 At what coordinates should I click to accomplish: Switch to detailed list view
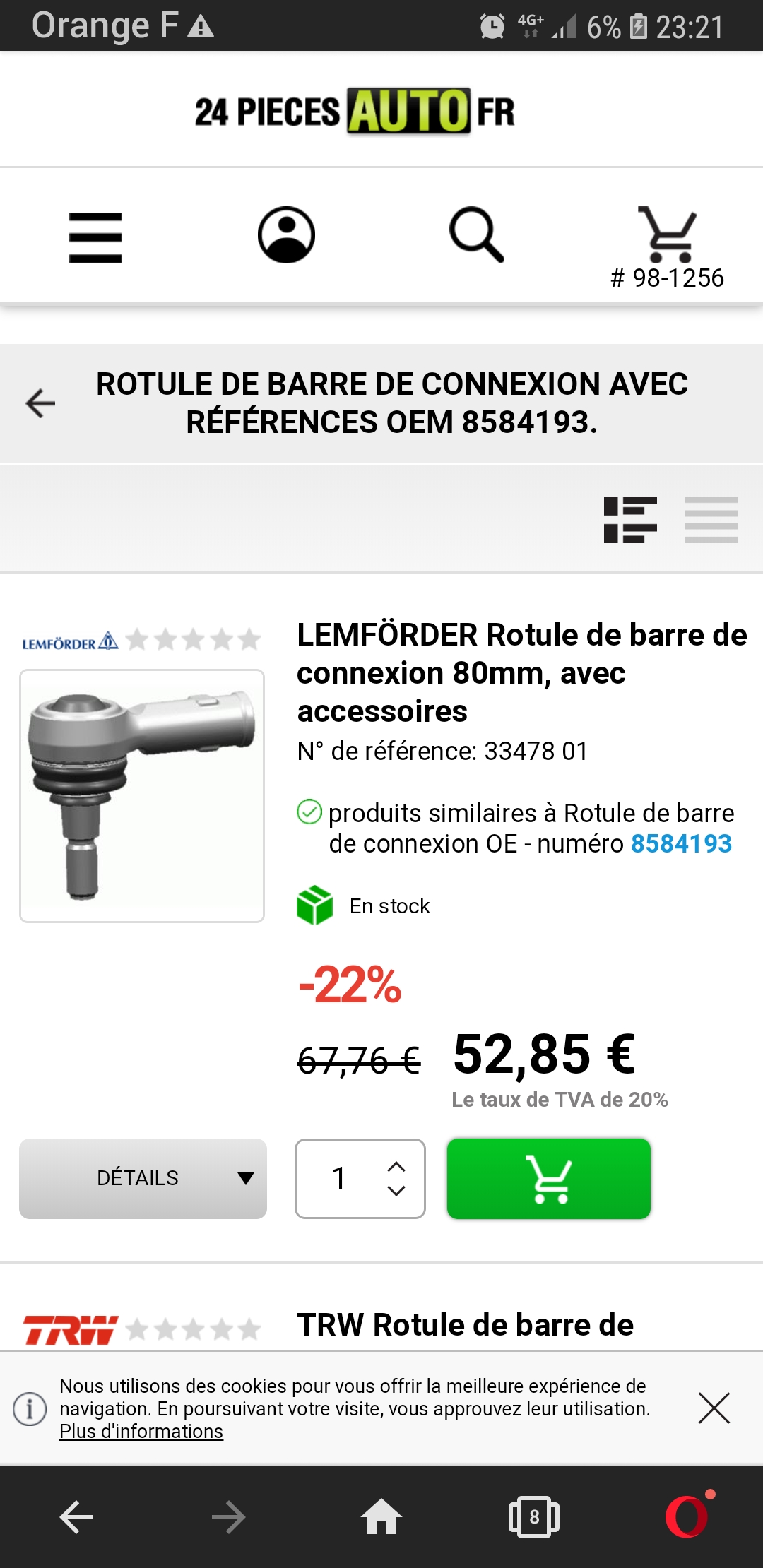pos(630,520)
